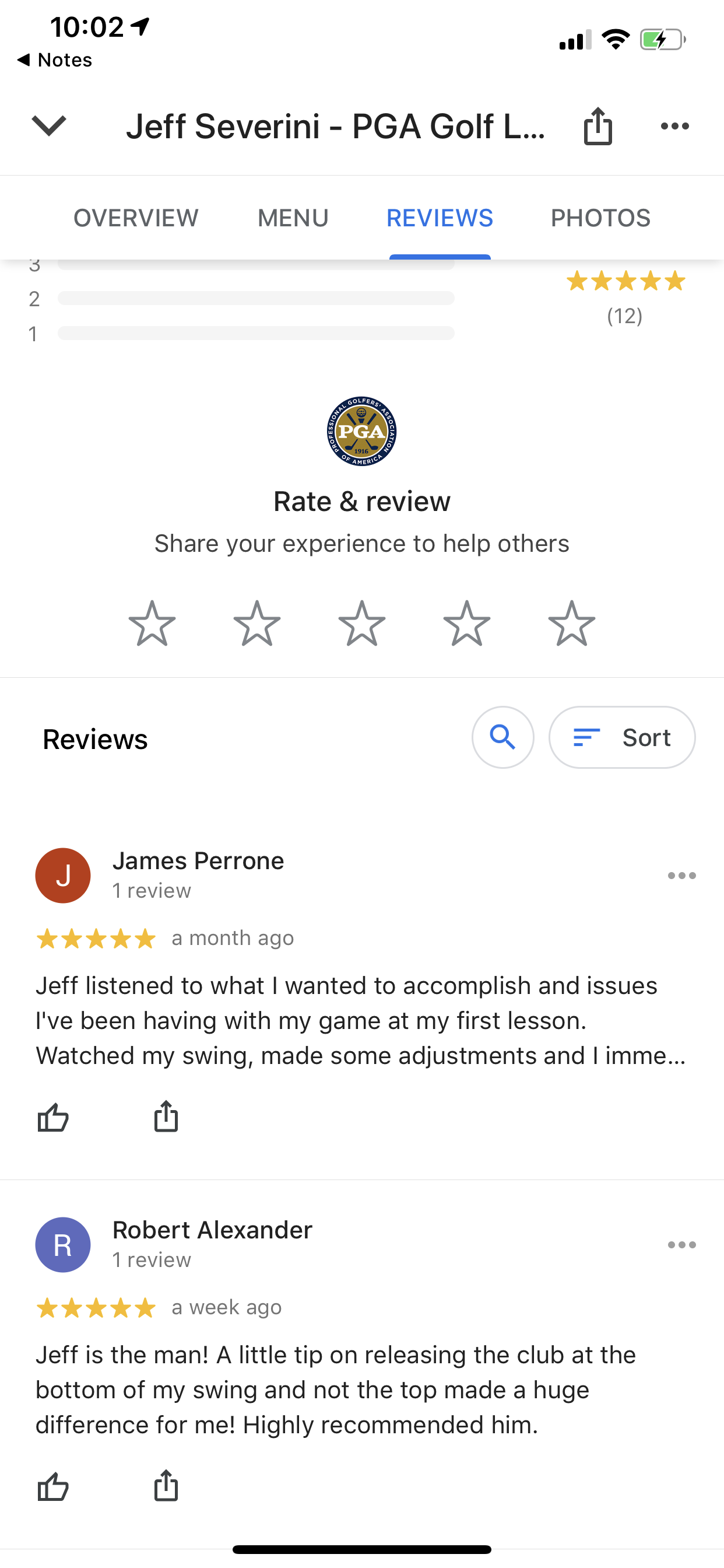Select the third star rating
The image size is (724, 1568).
pyautogui.click(x=362, y=624)
